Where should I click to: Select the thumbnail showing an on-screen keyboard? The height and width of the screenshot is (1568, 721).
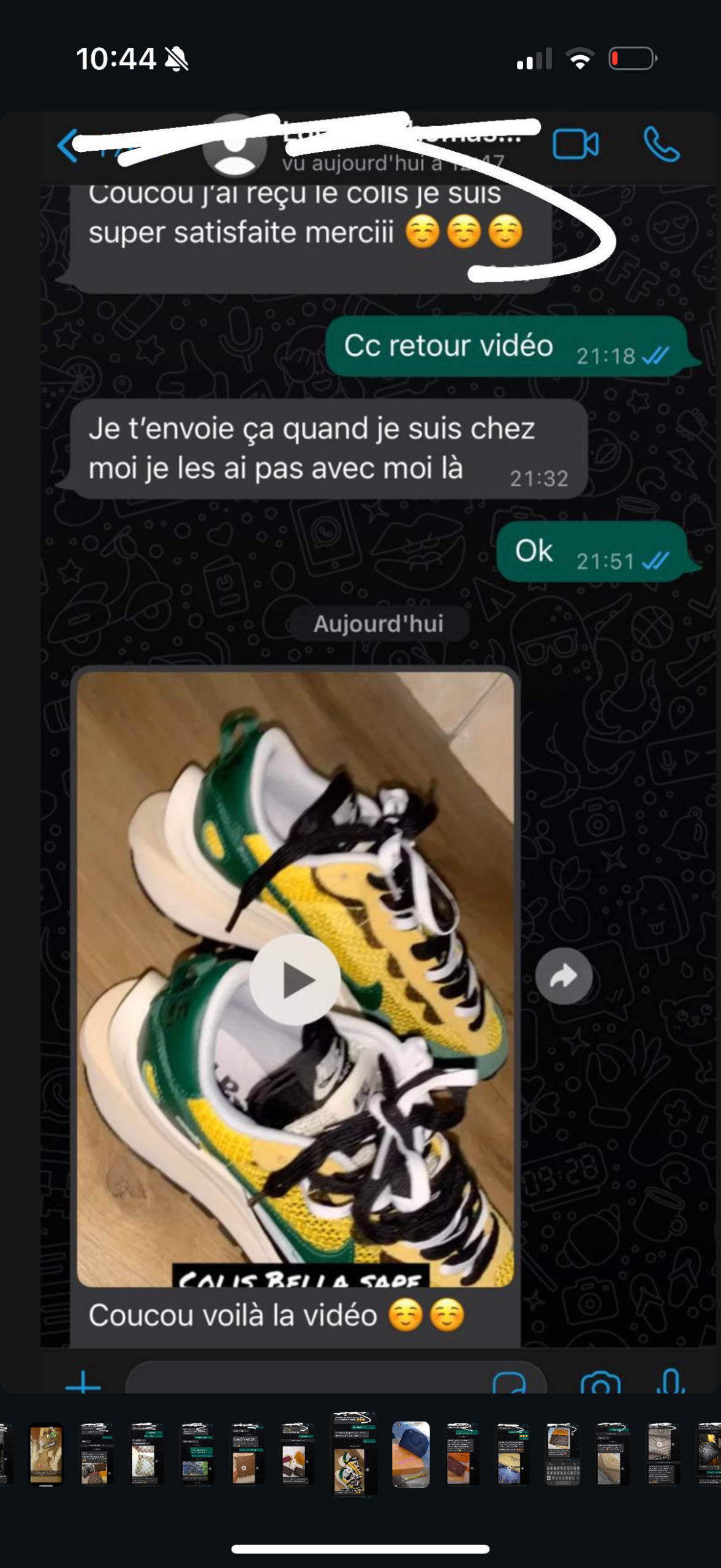[563, 1453]
